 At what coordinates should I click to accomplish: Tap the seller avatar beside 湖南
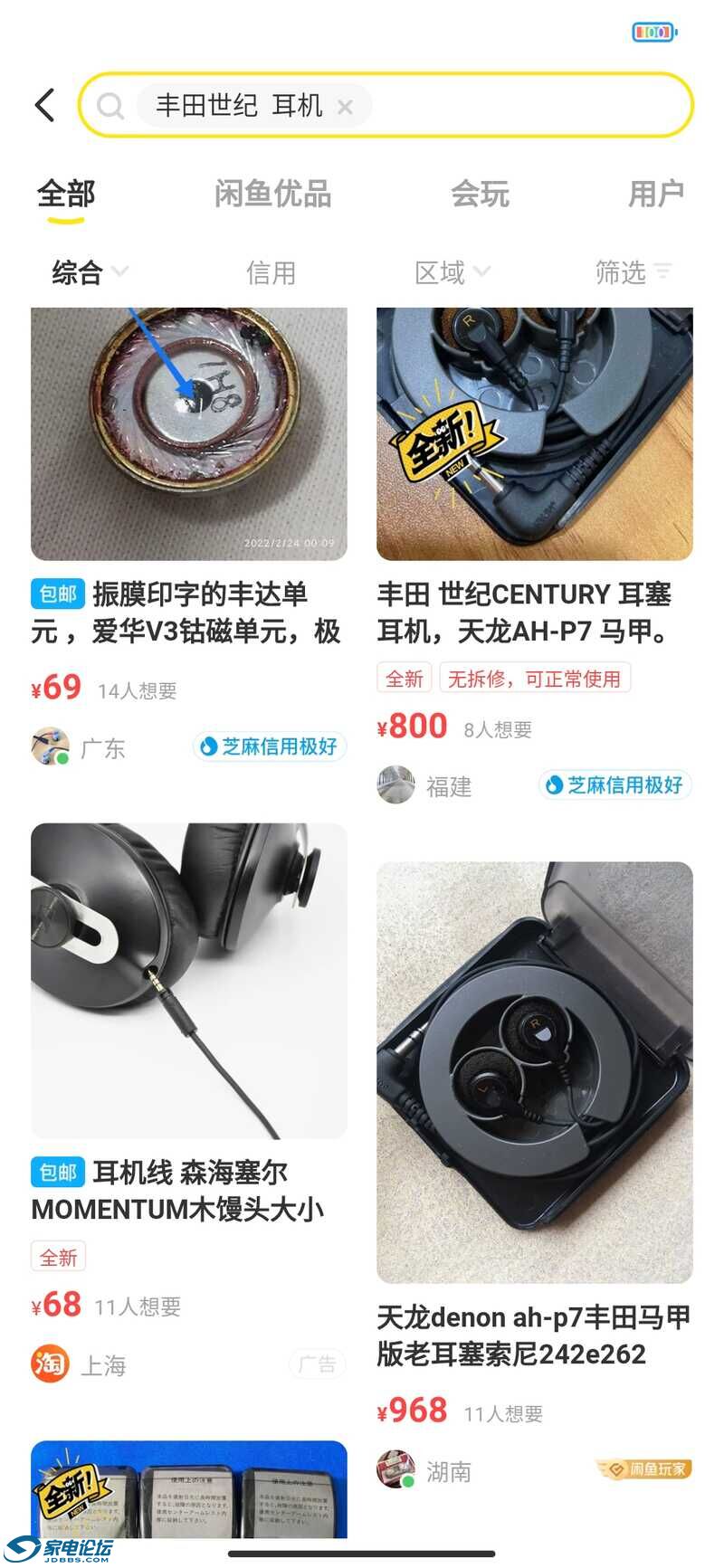[x=396, y=1469]
